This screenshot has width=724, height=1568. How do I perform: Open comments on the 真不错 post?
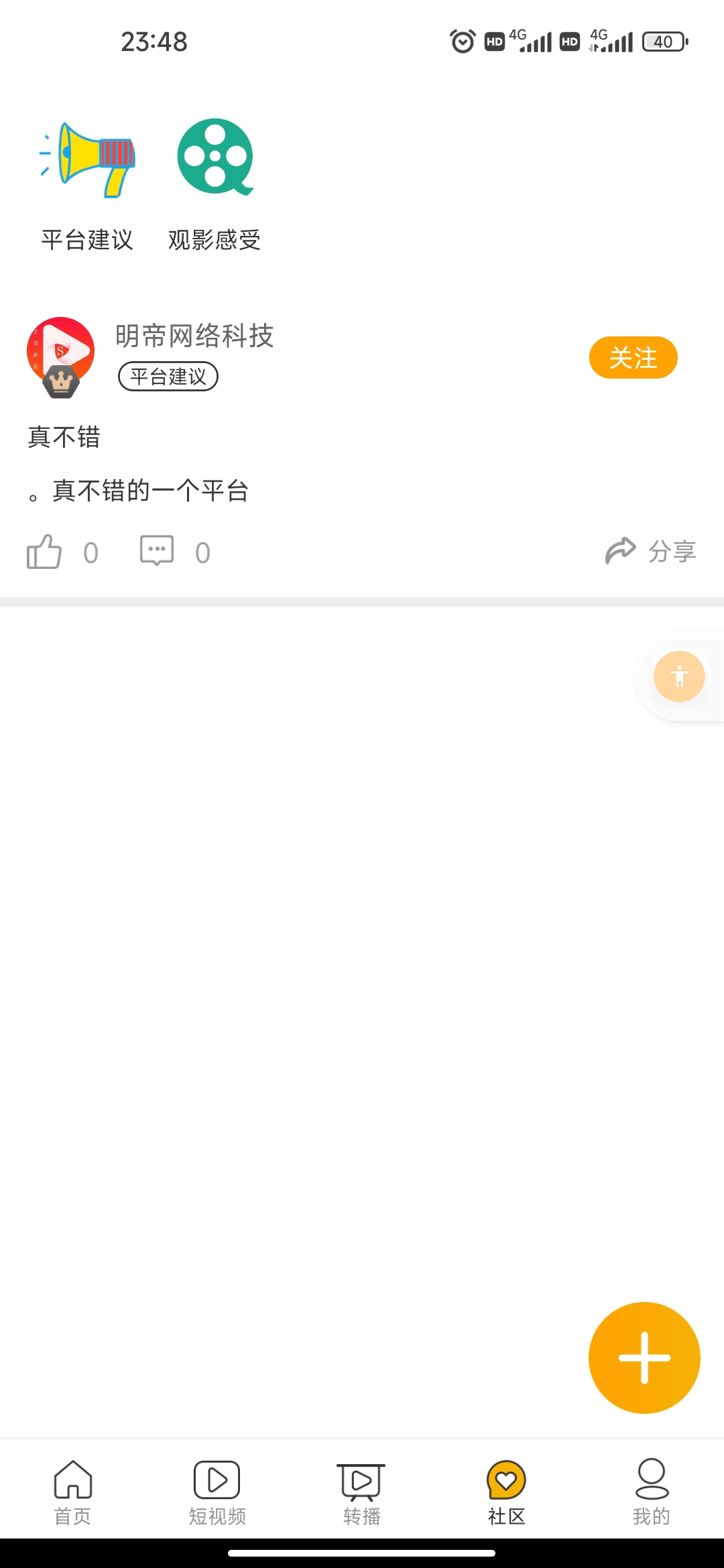(x=157, y=551)
